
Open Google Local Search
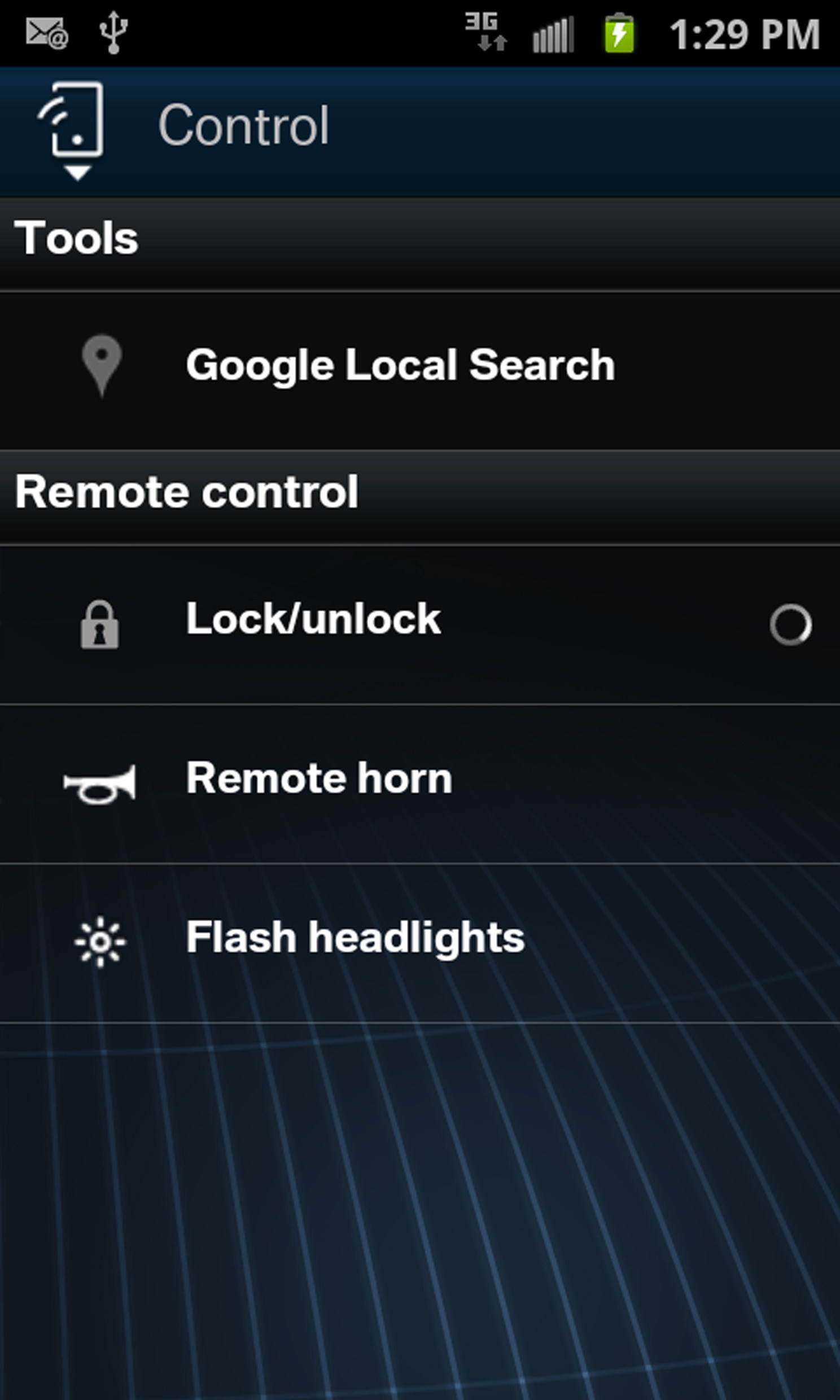pyautogui.click(x=400, y=366)
